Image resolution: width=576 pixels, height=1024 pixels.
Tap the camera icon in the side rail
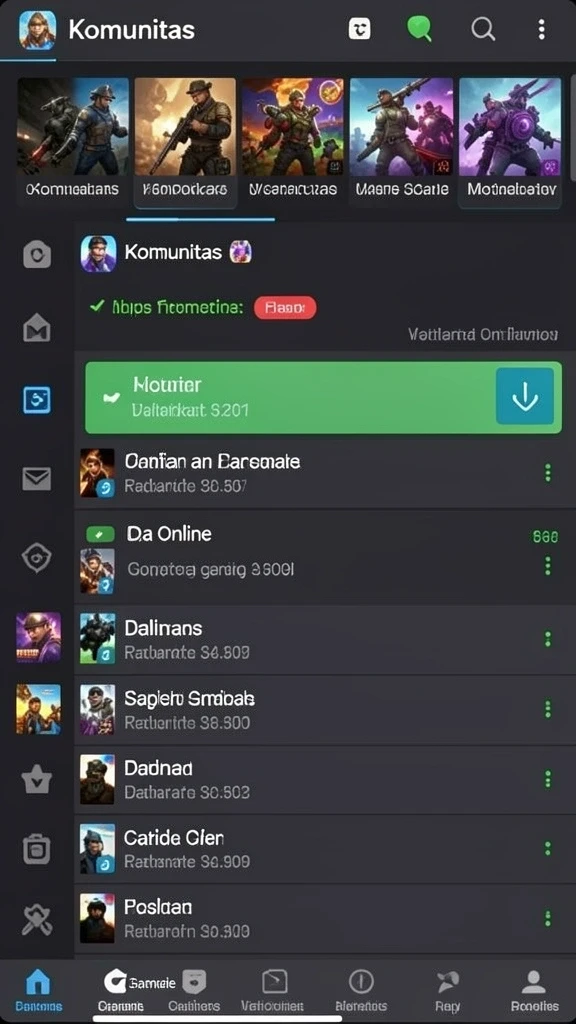37,254
